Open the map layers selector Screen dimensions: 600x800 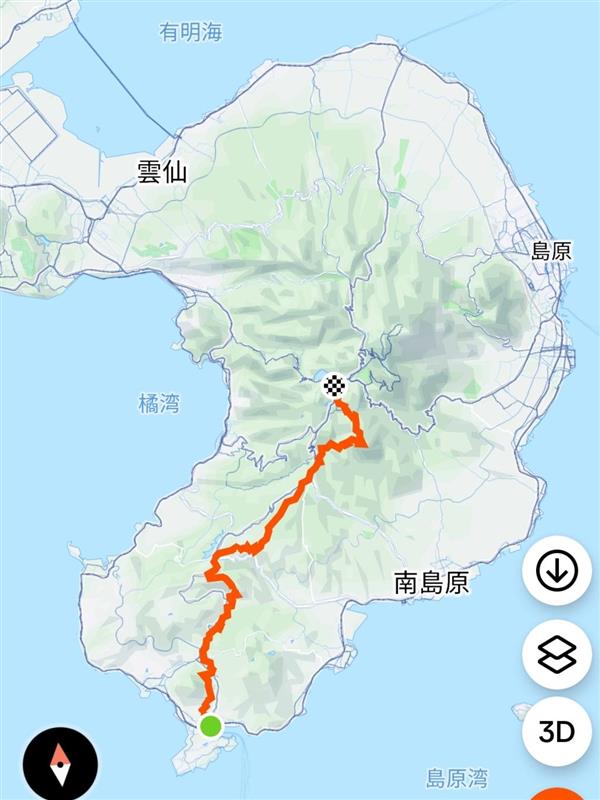click(557, 656)
